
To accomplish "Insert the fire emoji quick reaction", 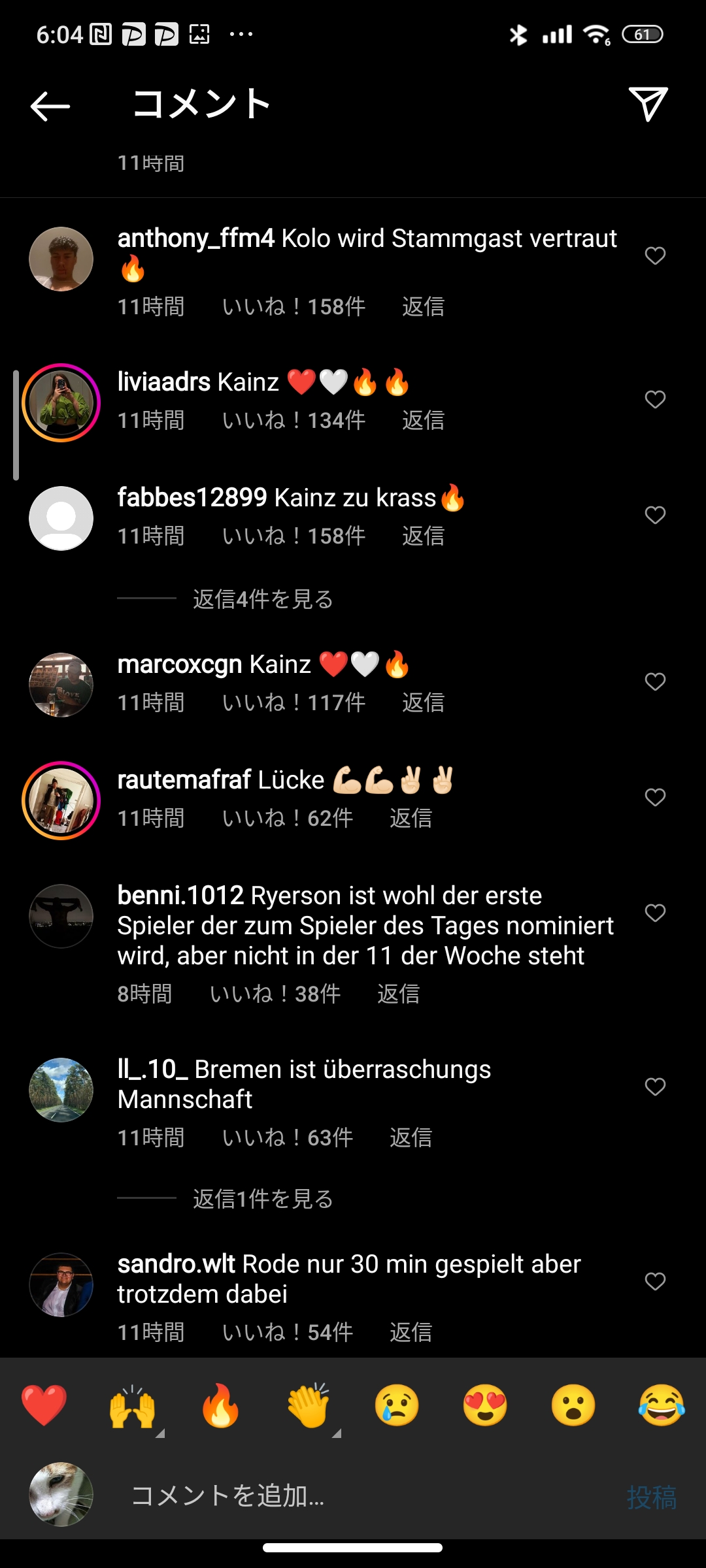I will [220, 1405].
